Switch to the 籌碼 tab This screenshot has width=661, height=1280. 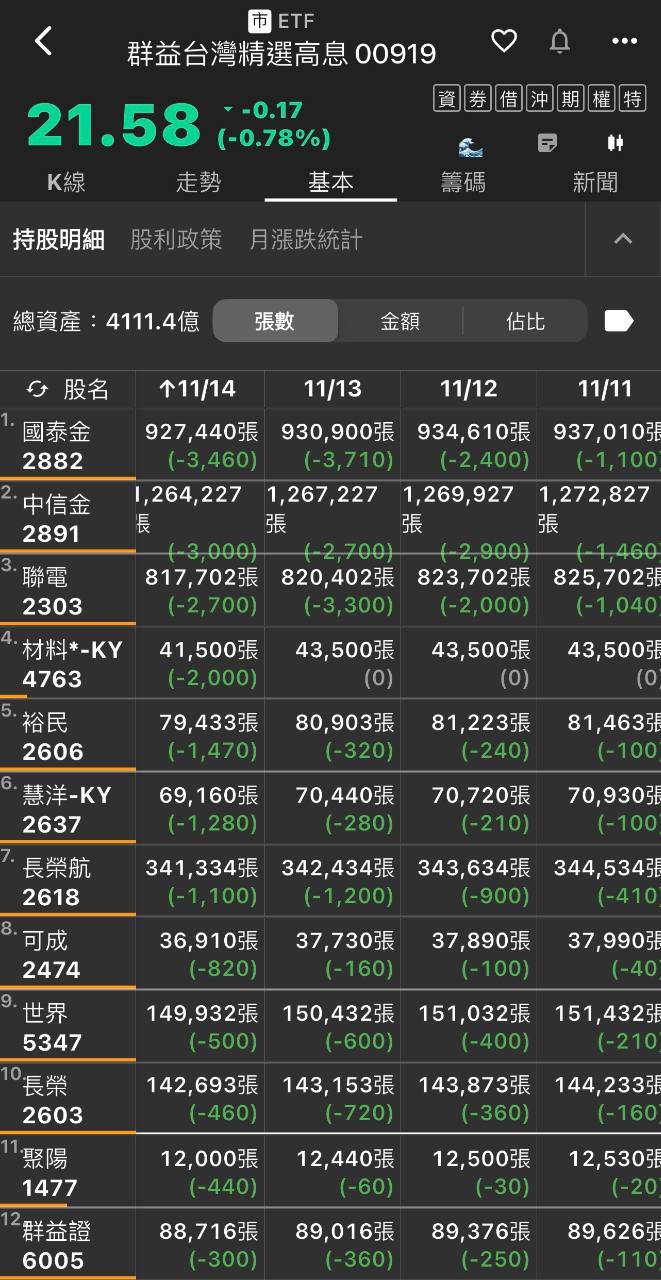pyautogui.click(x=463, y=182)
